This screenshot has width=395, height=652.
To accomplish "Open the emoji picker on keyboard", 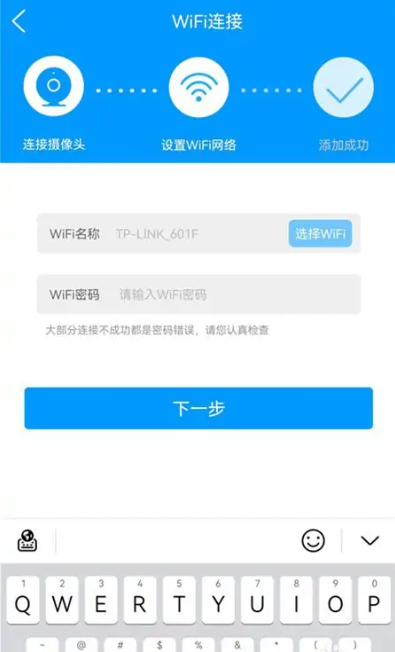I will click(313, 541).
